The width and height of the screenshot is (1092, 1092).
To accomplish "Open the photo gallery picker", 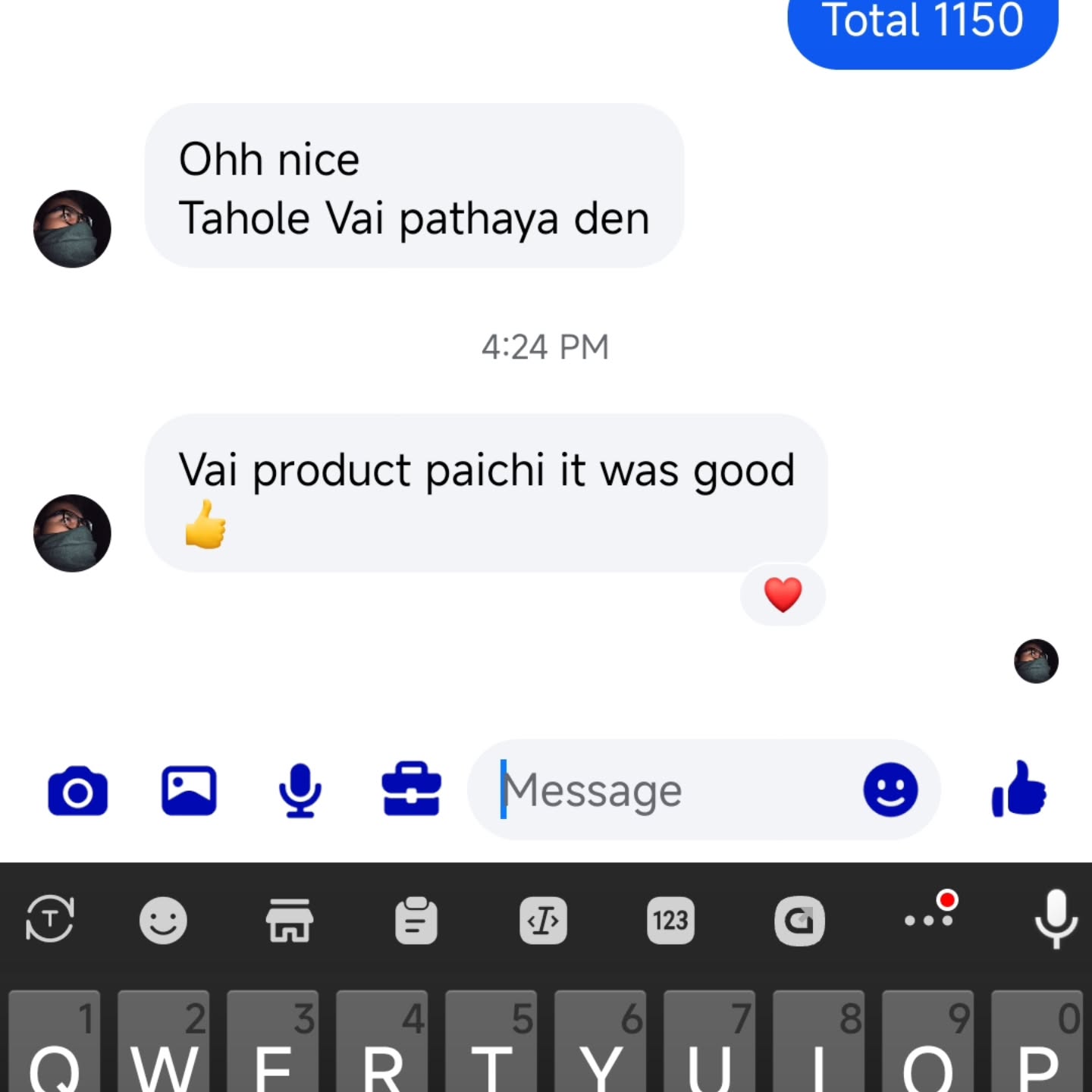I will click(189, 791).
